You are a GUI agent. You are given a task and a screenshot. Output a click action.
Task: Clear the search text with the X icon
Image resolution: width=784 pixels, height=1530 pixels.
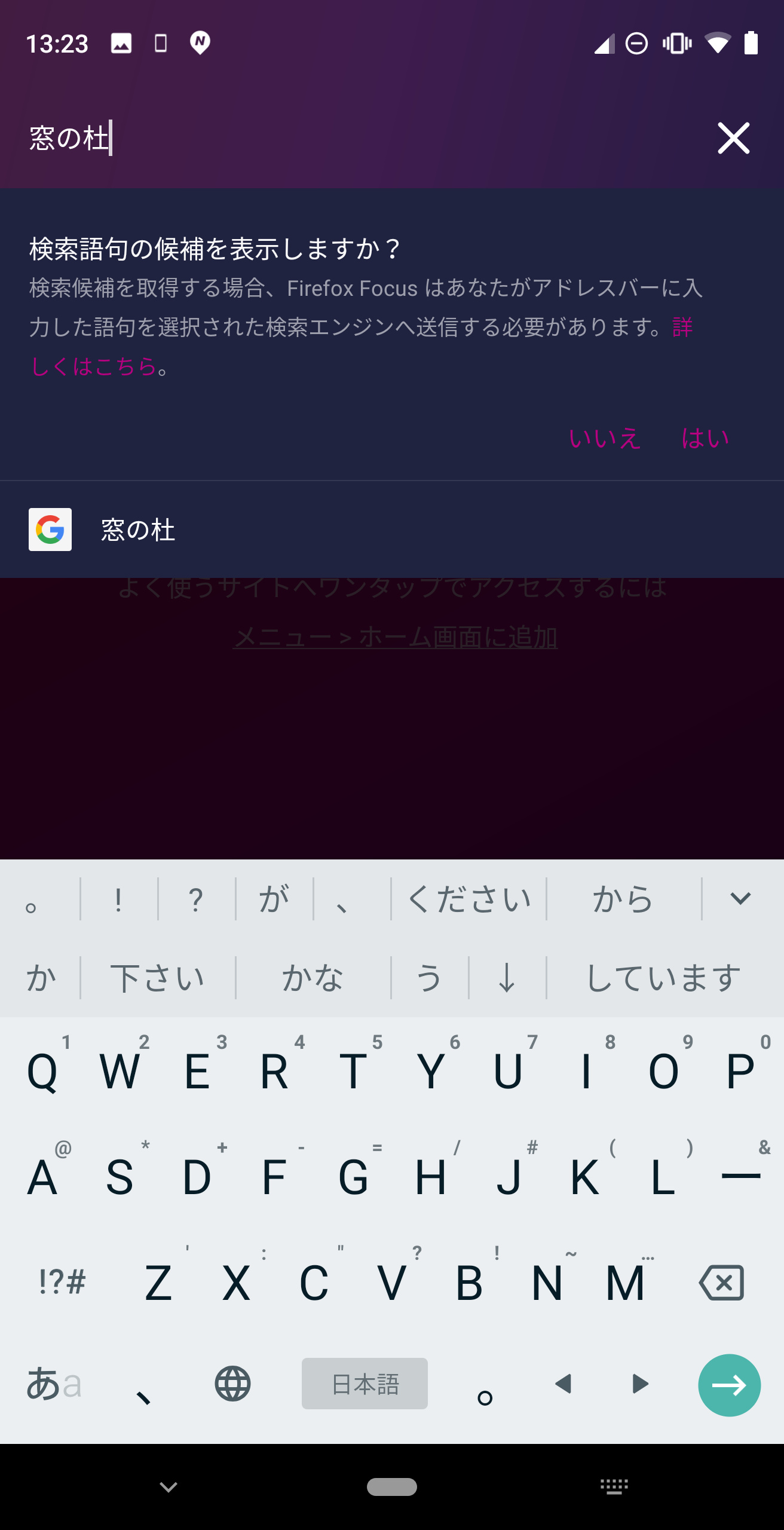point(733,137)
